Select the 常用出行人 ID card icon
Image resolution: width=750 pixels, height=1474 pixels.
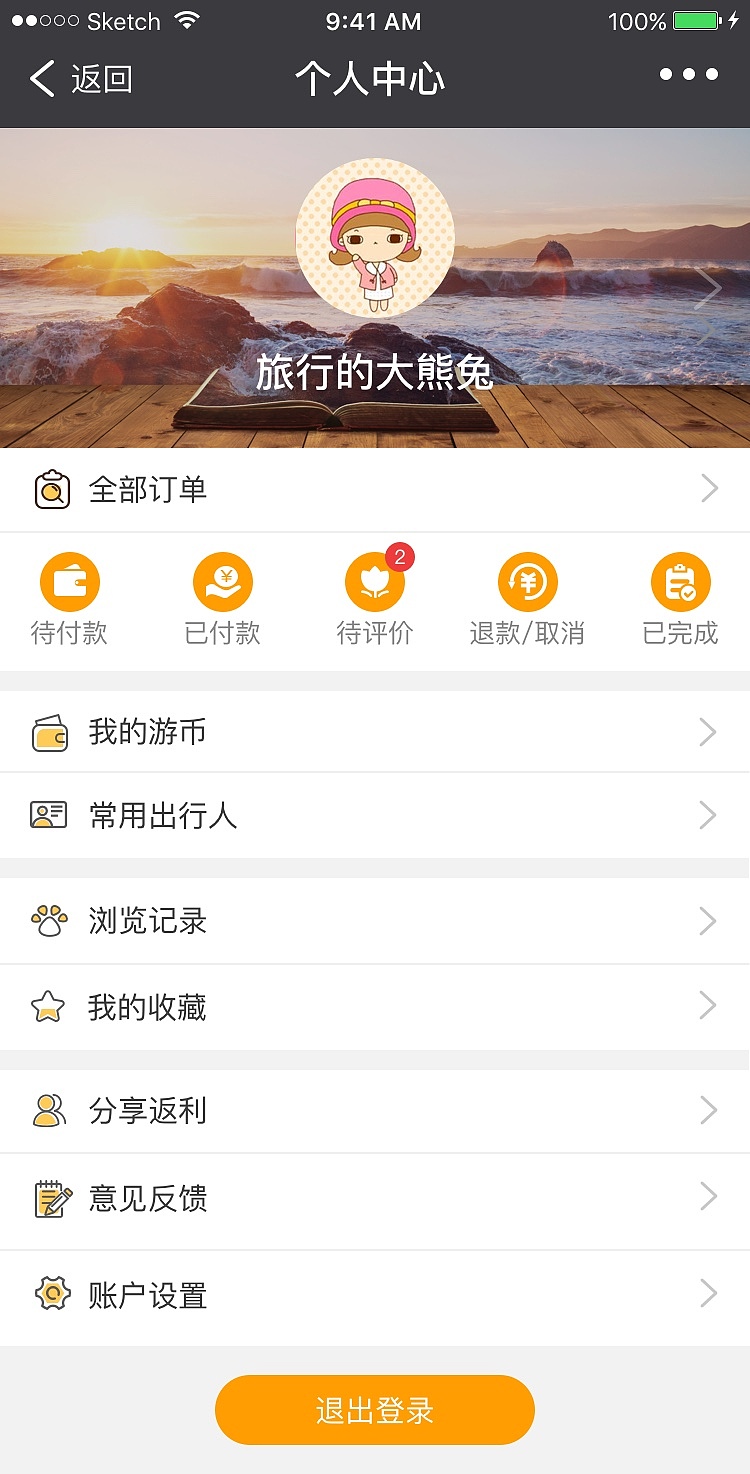tap(47, 816)
